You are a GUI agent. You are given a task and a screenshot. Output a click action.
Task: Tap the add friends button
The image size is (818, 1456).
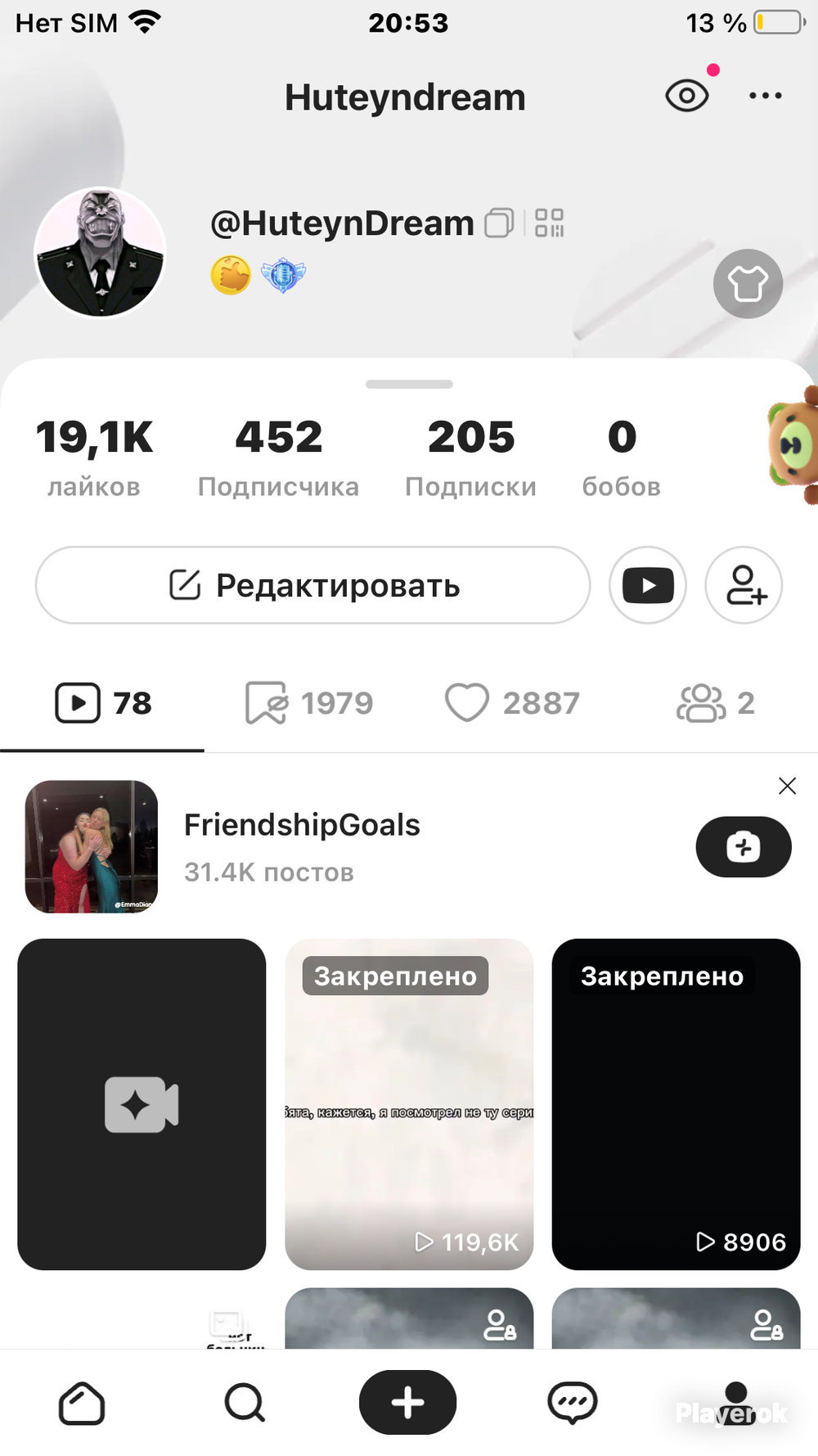tap(744, 585)
